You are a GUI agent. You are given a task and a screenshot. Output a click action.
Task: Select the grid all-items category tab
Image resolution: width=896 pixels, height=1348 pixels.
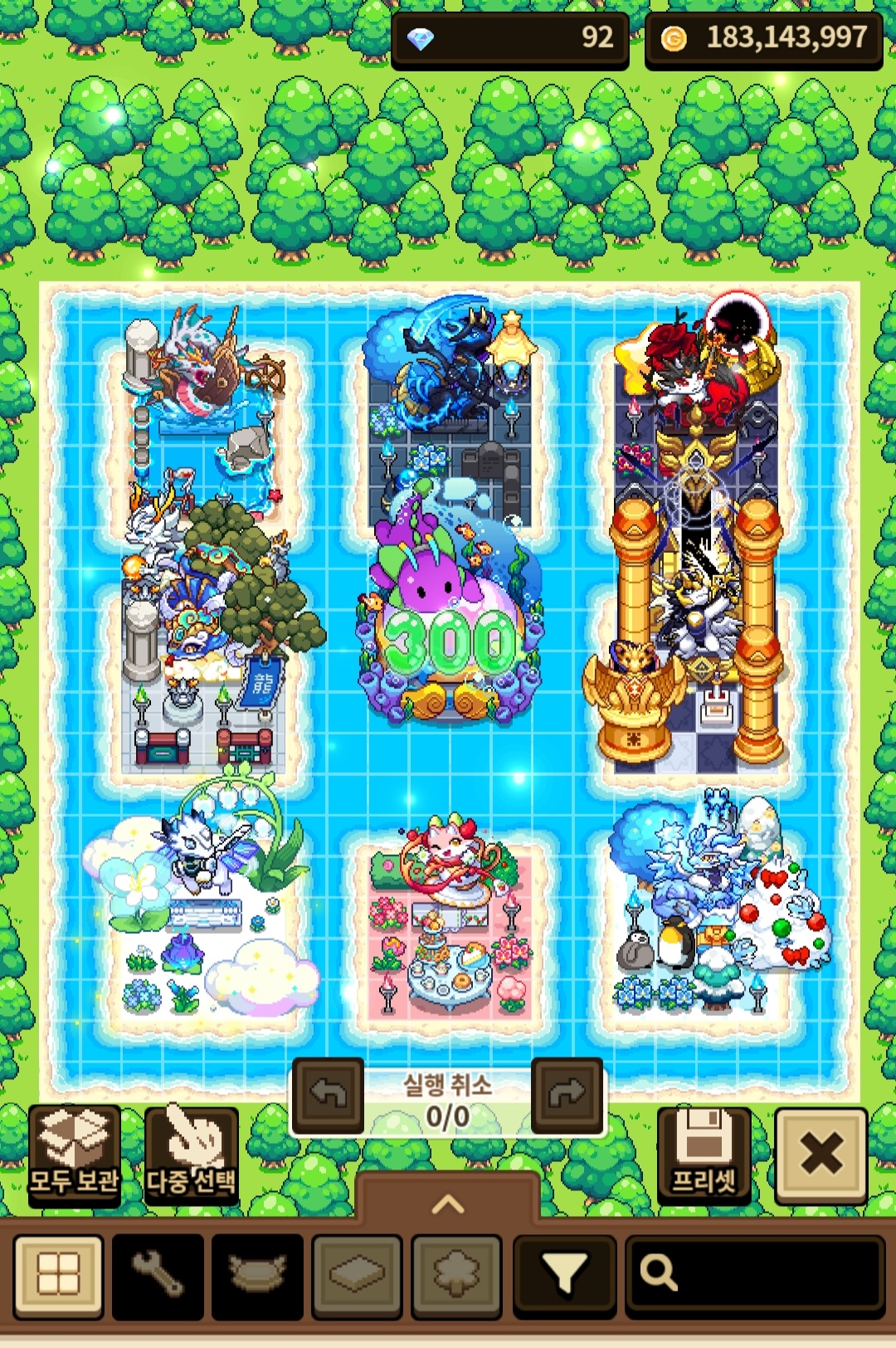58,1276
